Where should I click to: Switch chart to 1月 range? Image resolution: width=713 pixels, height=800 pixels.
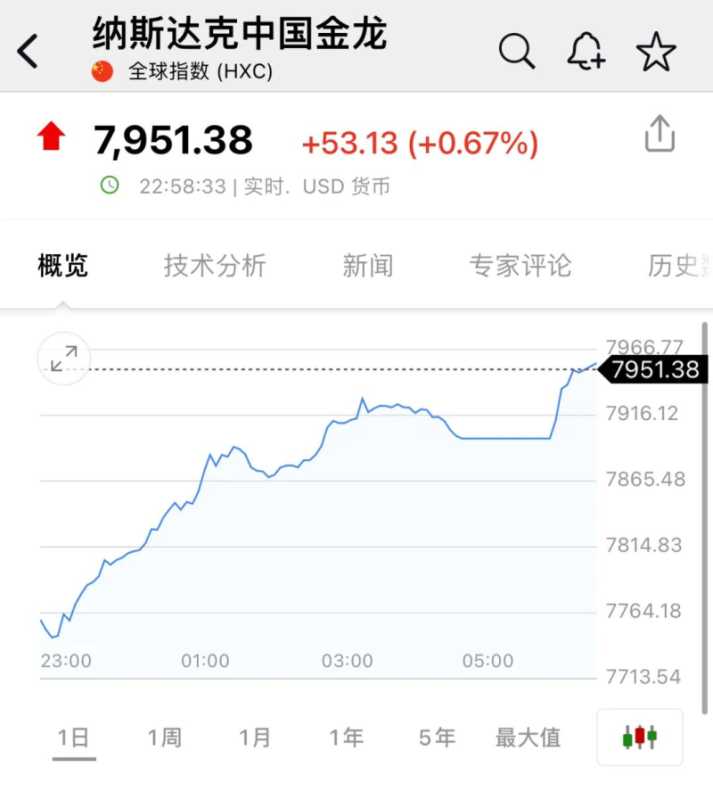point(255,738)
